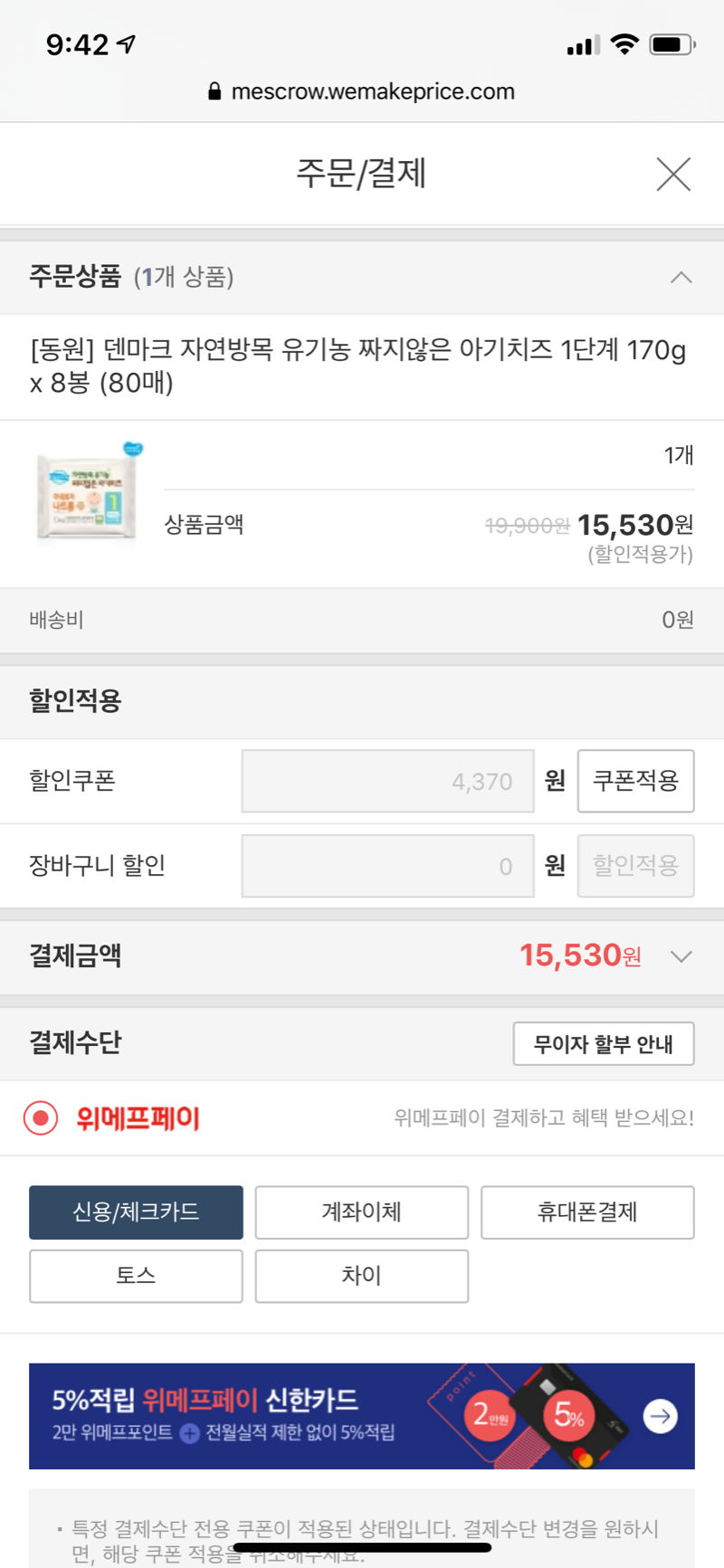Select 토스 as payment method
This screenshot has width=724, height=1568.
pos(136,1276)
